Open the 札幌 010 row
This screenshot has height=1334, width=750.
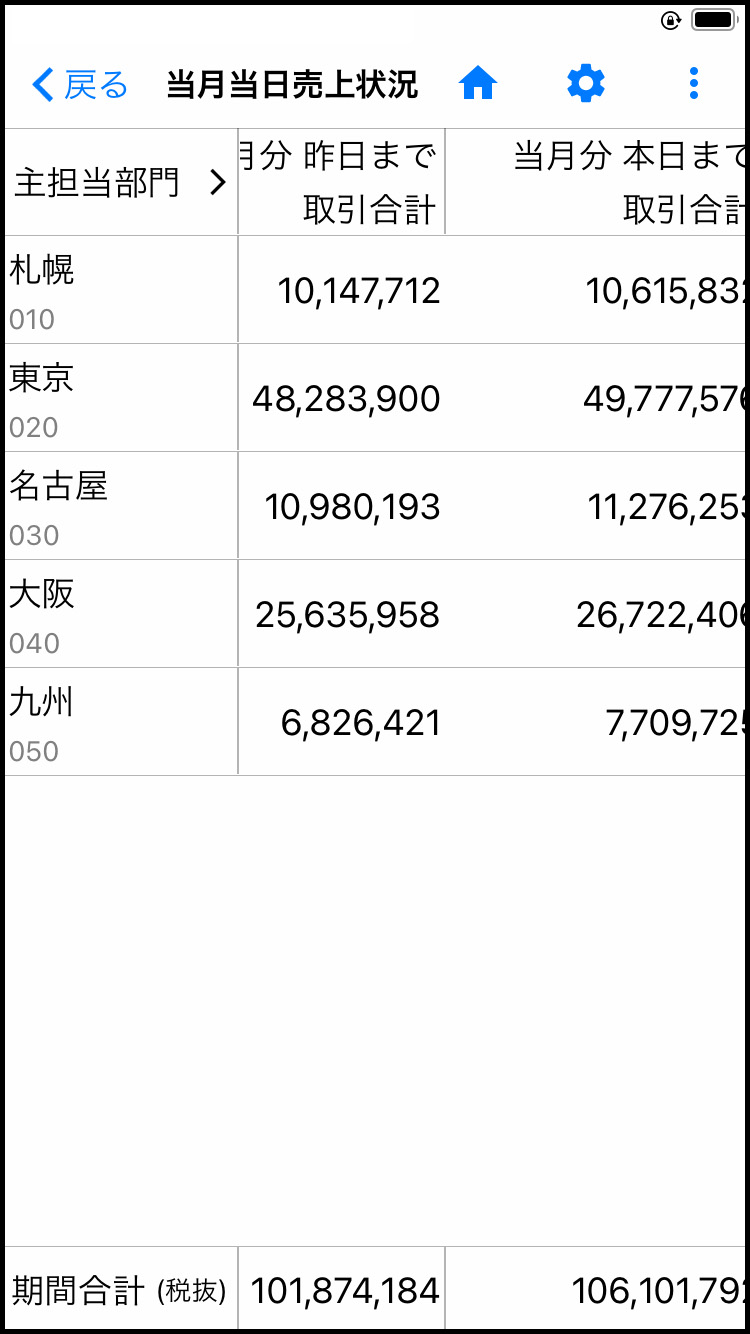[x=375, y=290]
